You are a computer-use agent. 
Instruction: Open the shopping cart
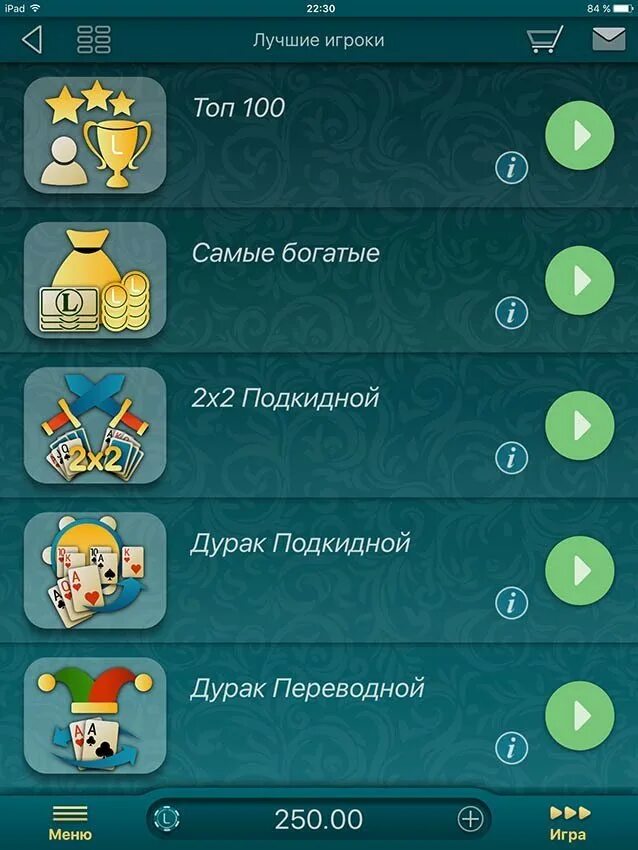point(544,40)
